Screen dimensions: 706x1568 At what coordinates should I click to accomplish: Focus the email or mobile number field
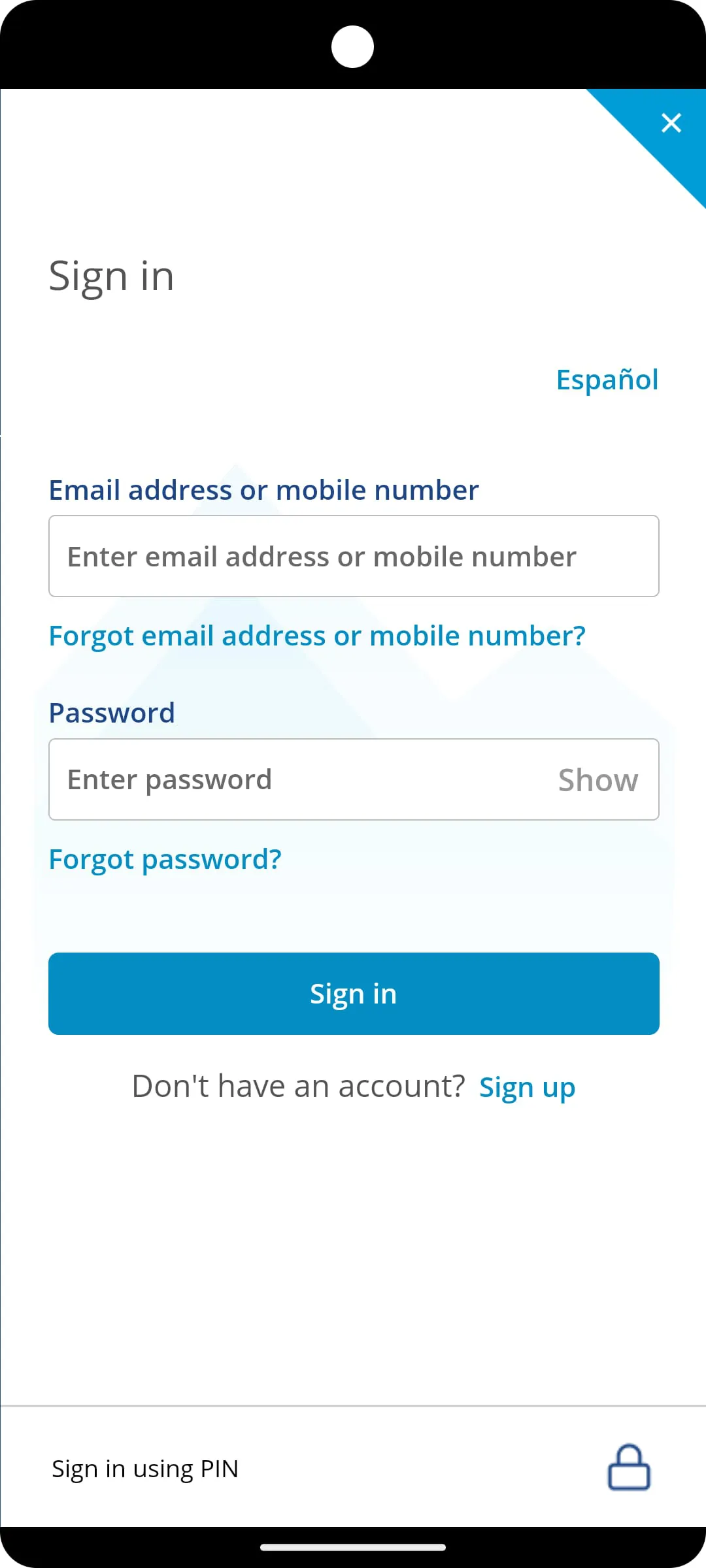(353, 556)
